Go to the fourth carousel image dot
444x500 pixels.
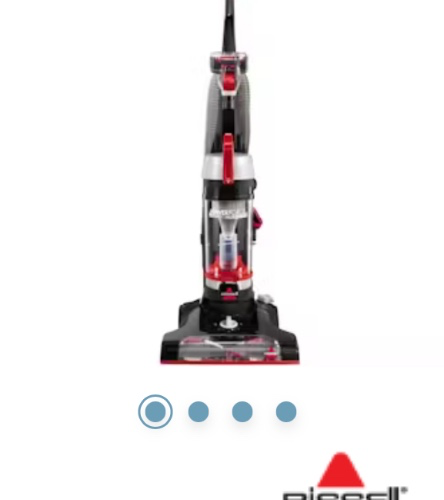(286, 412)
